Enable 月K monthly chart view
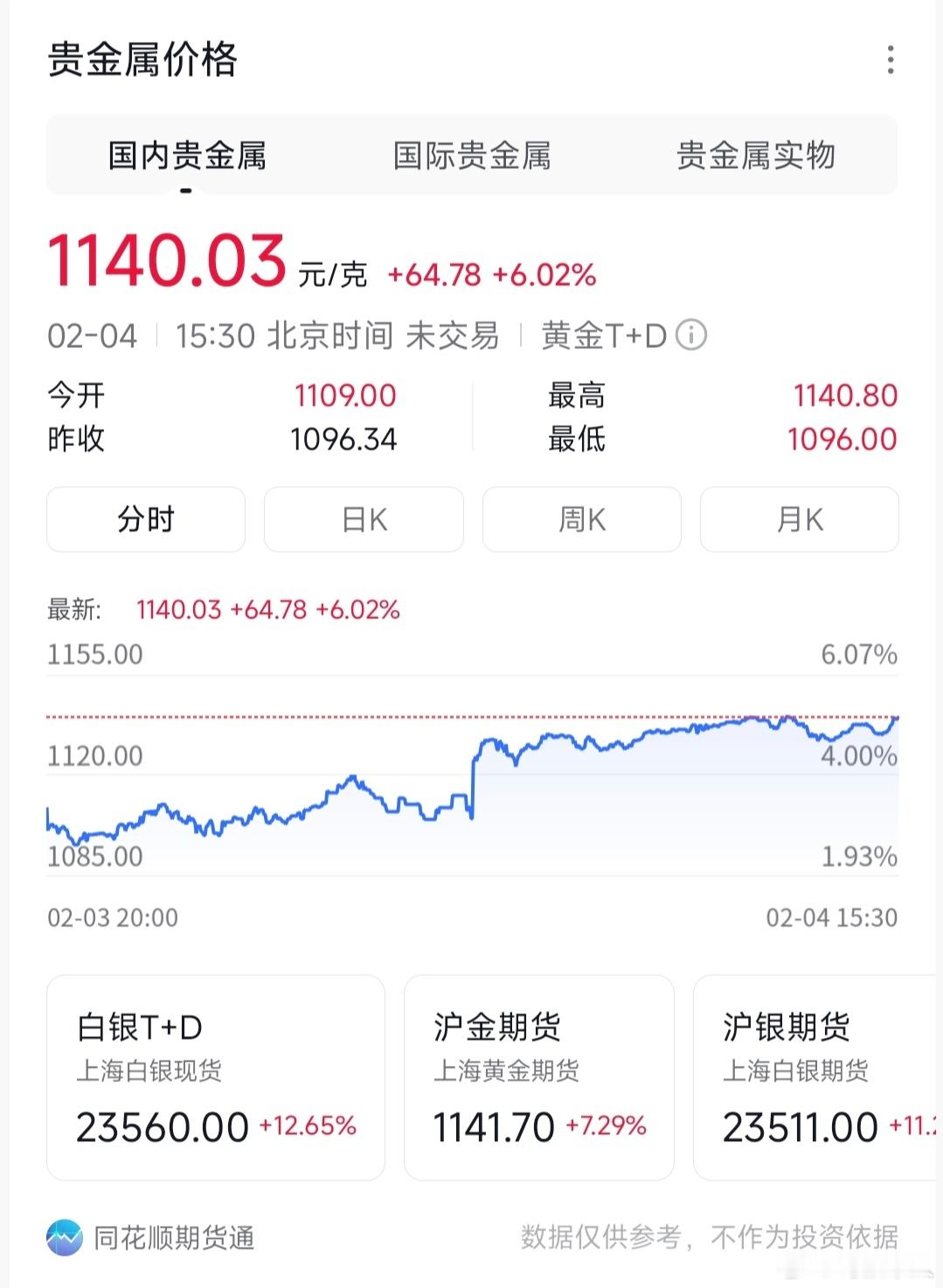Screen dimensions: 943x1288 click(x=798, y=519)
